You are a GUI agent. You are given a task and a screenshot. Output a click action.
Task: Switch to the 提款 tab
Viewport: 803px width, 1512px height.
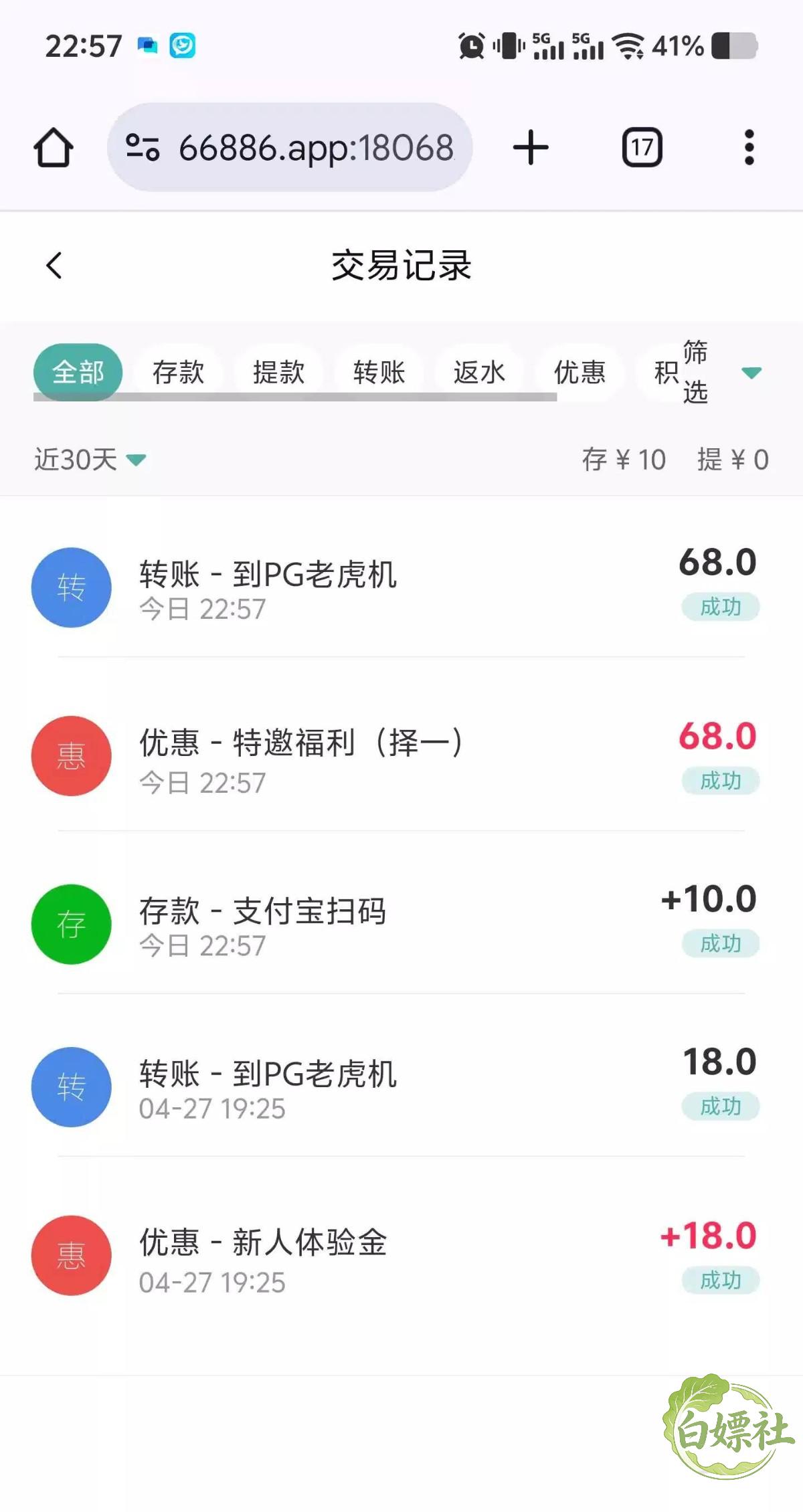pos(279,372)
